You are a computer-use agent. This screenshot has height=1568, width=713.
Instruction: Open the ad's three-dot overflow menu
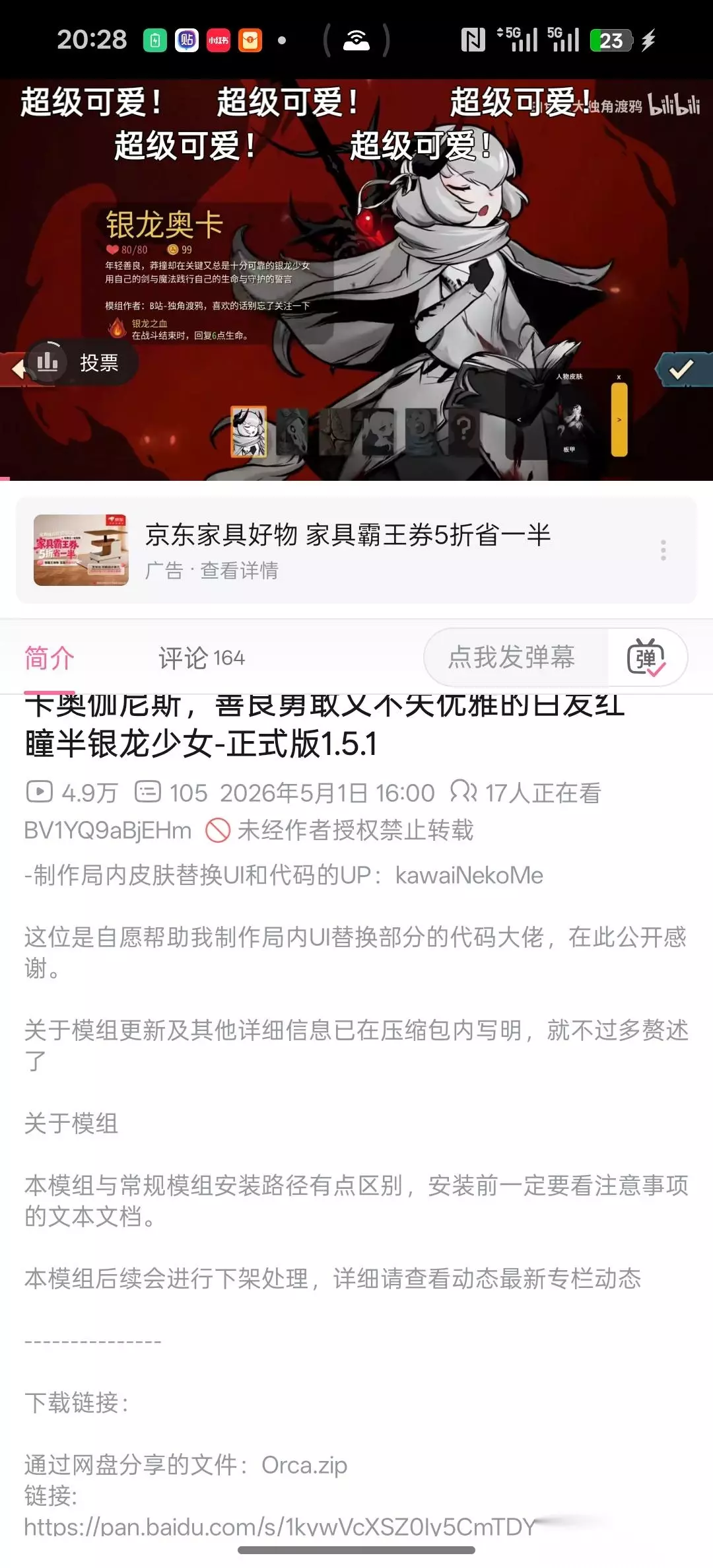tap(663, 550)
